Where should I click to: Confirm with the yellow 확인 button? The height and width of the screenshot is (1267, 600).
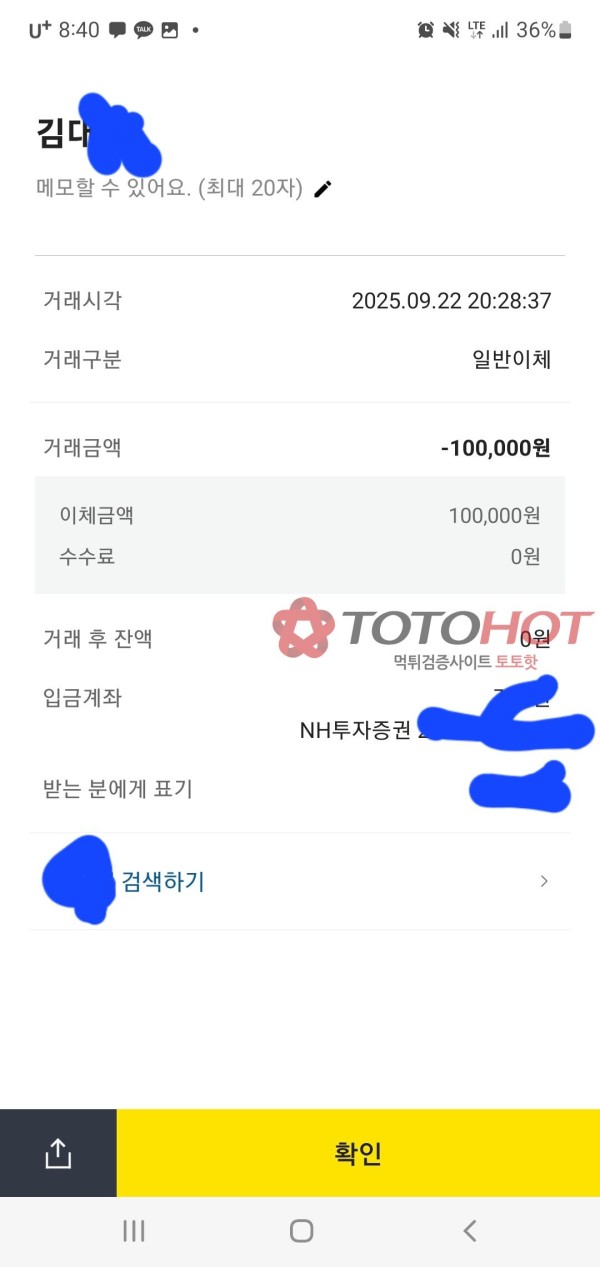(x=358, y=1154)
